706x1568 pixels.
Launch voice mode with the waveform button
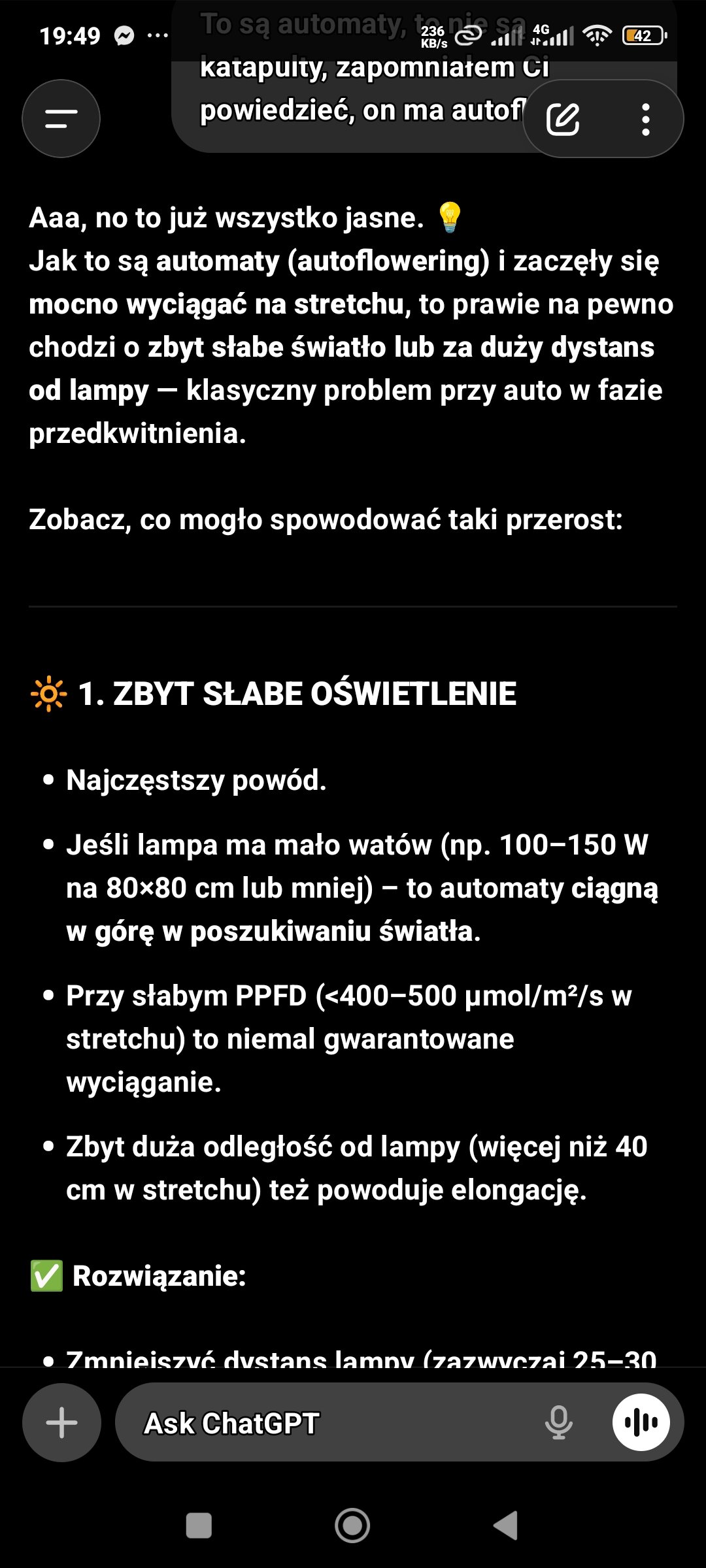click(641, 1422)
